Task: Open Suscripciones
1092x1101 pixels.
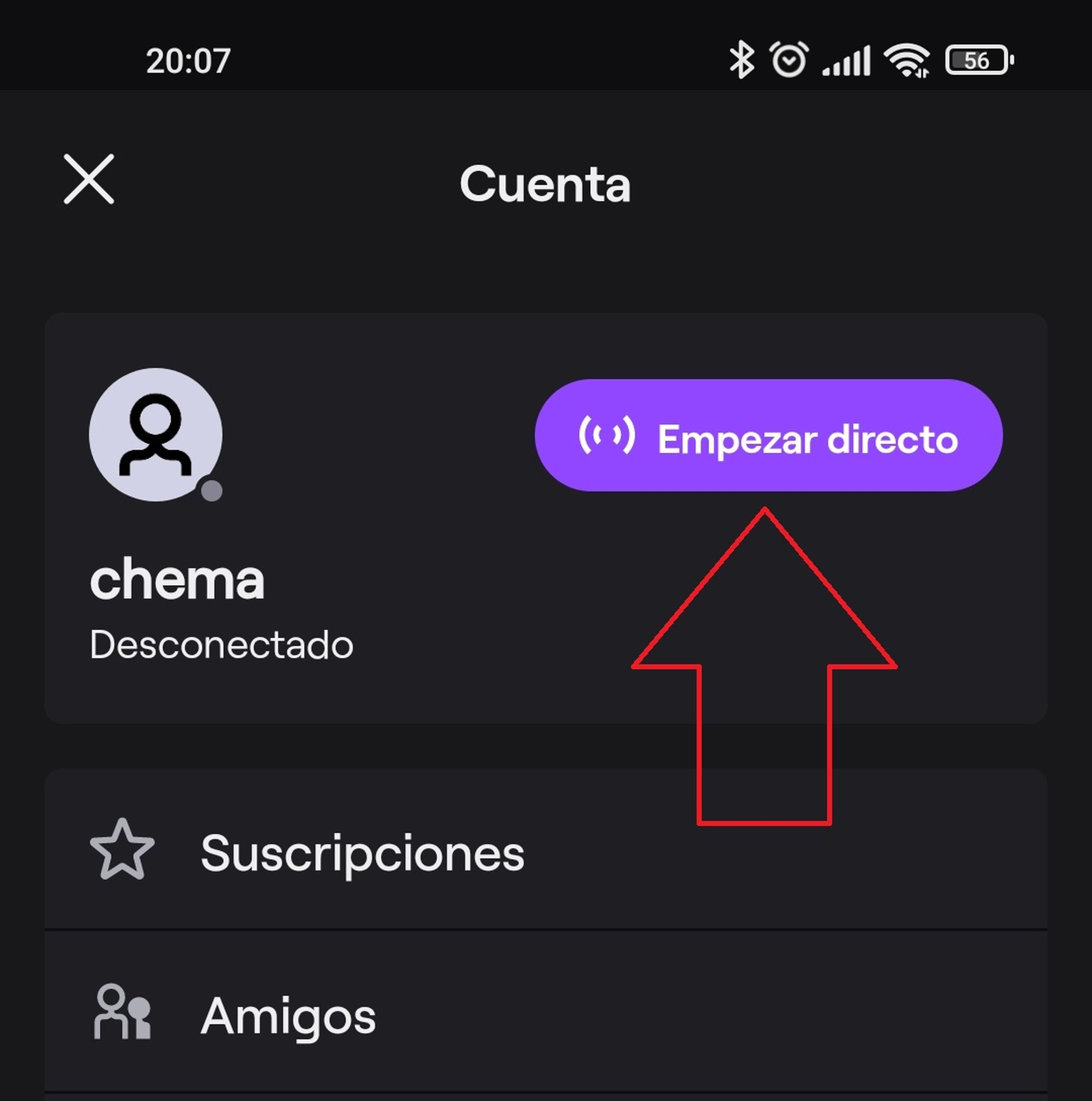Action: [x=363, y=852]
